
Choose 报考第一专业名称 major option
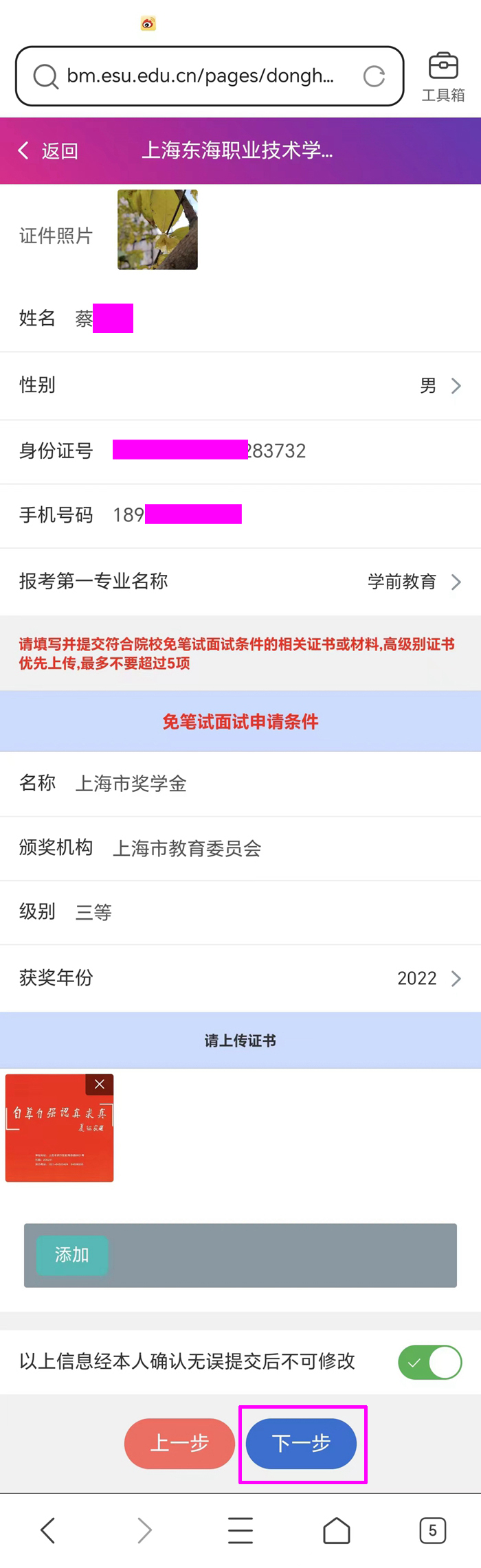click(412, 582)
